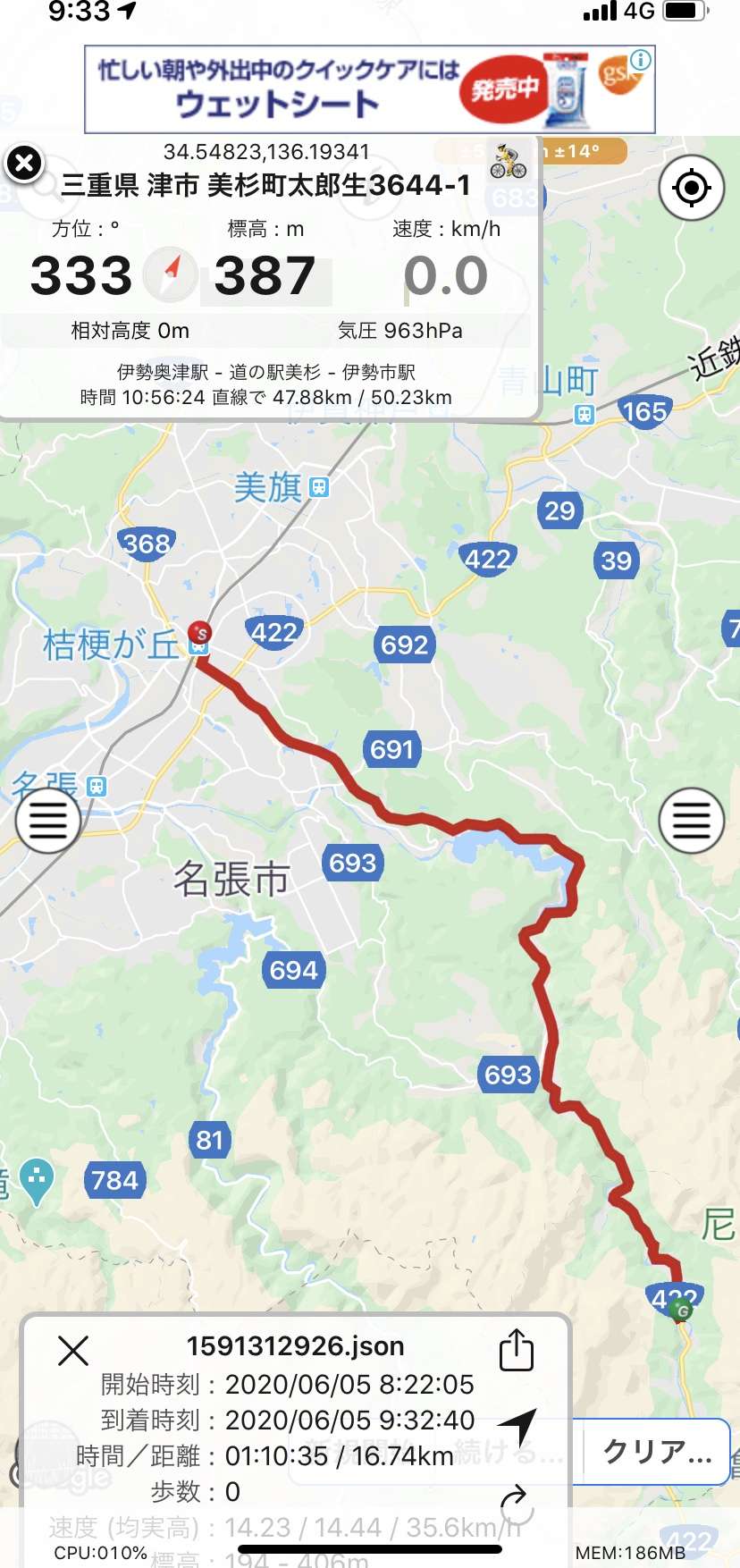Close the 1591312926.json track panel

[73, 1350]
